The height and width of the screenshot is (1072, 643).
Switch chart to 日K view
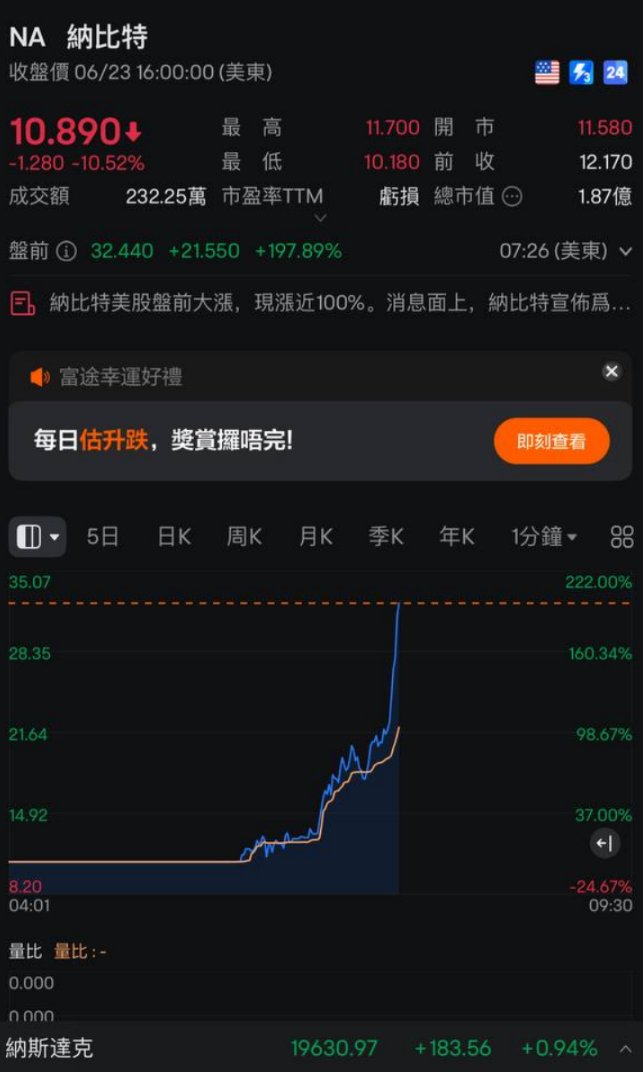point(174,537)
